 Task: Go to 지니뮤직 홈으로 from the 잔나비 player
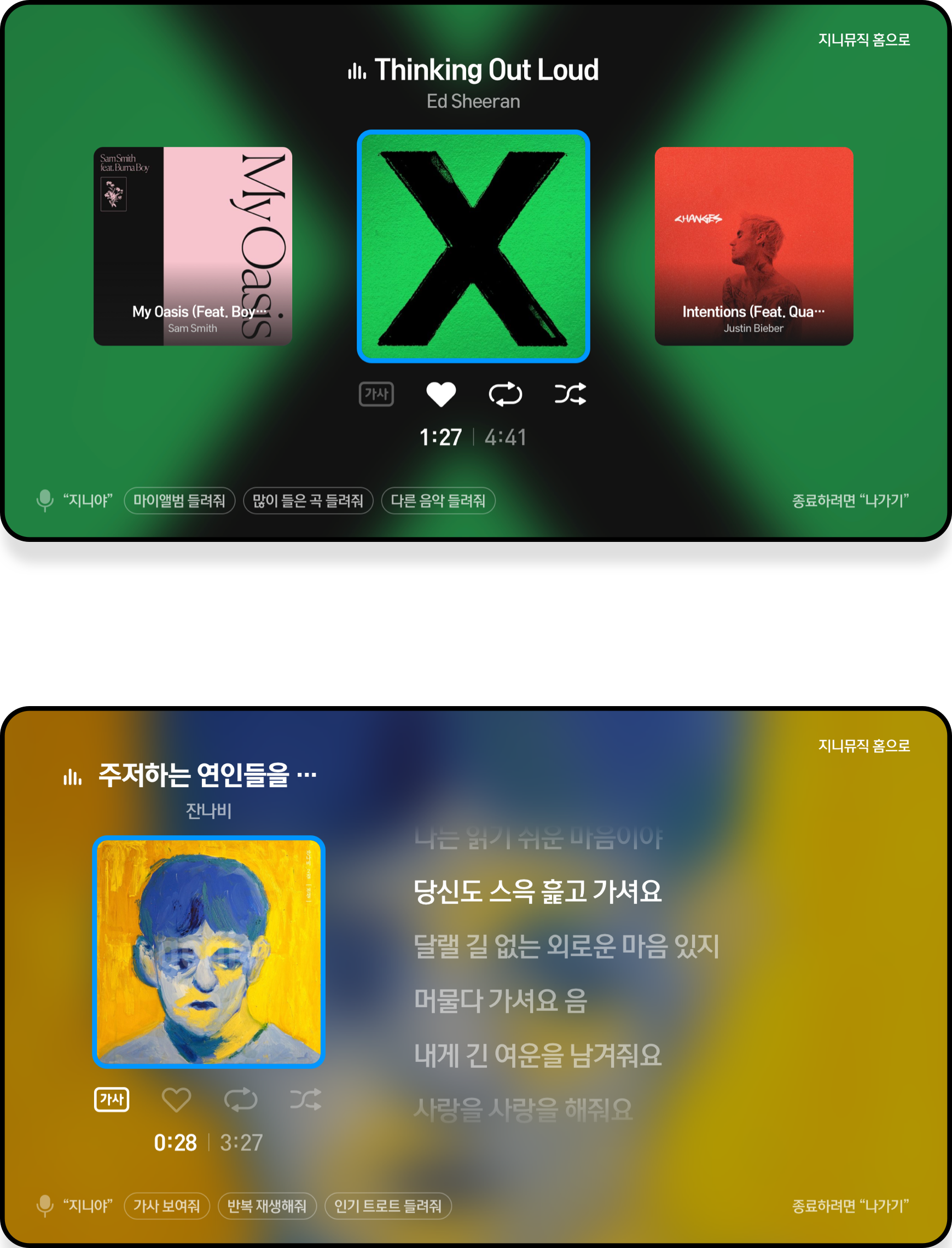click(863, 746)
